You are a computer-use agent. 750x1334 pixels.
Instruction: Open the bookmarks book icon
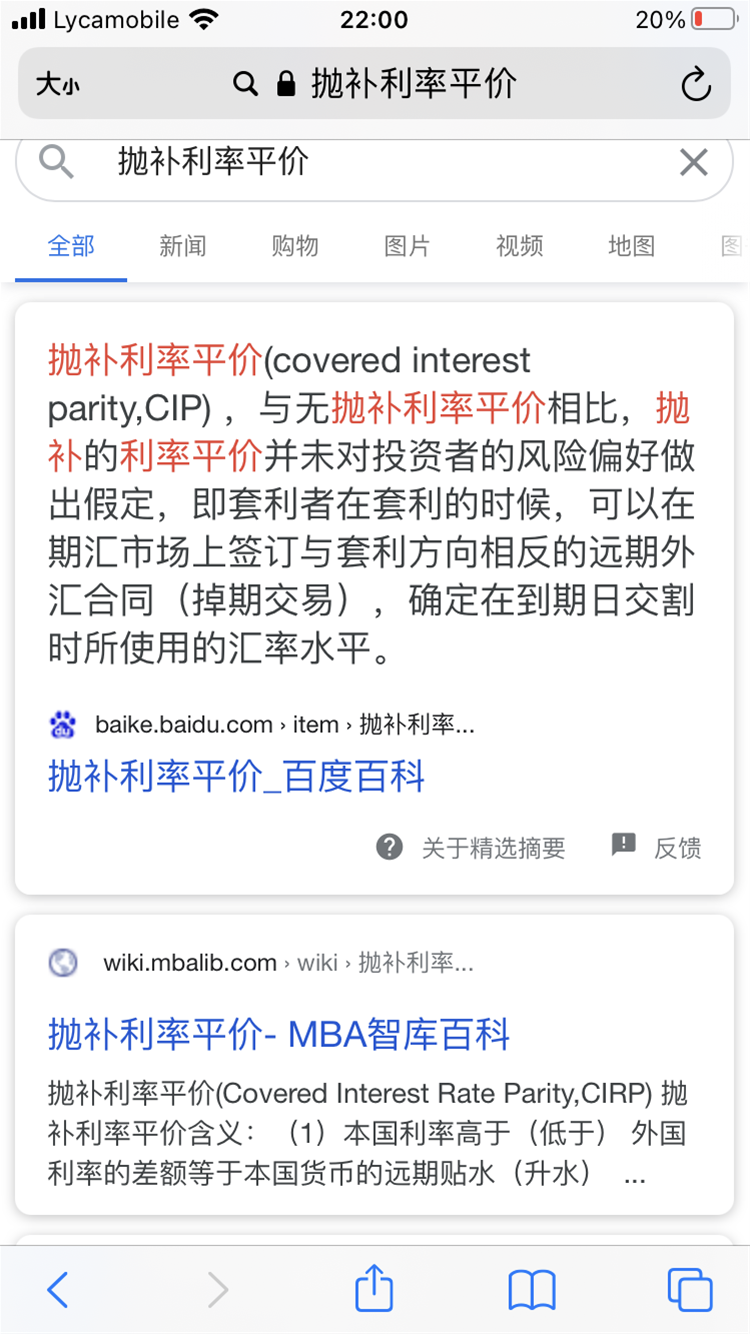click(532, 1290)
